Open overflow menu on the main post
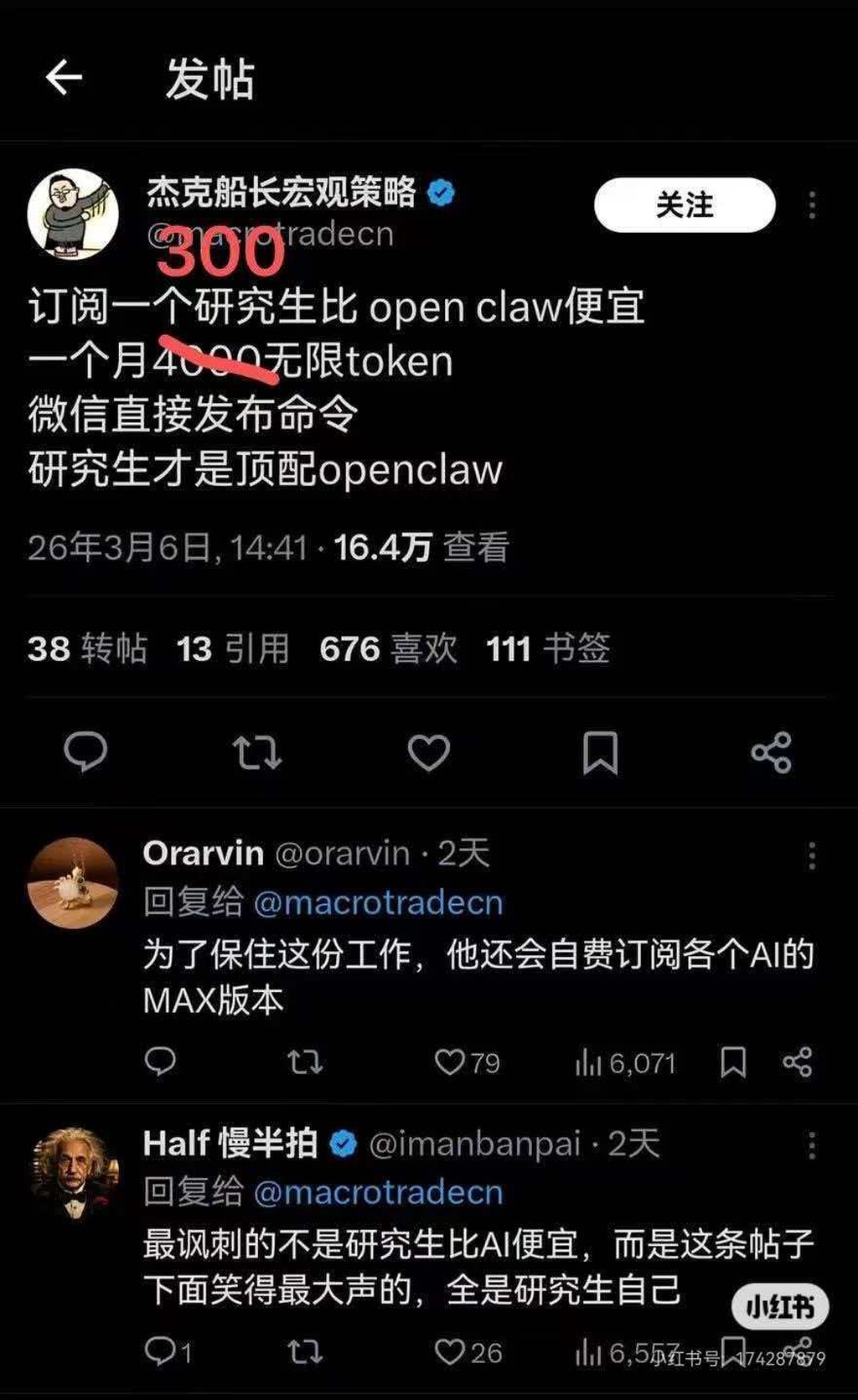The width and height of the screenshot is (858, 1400). click(811, 205)
